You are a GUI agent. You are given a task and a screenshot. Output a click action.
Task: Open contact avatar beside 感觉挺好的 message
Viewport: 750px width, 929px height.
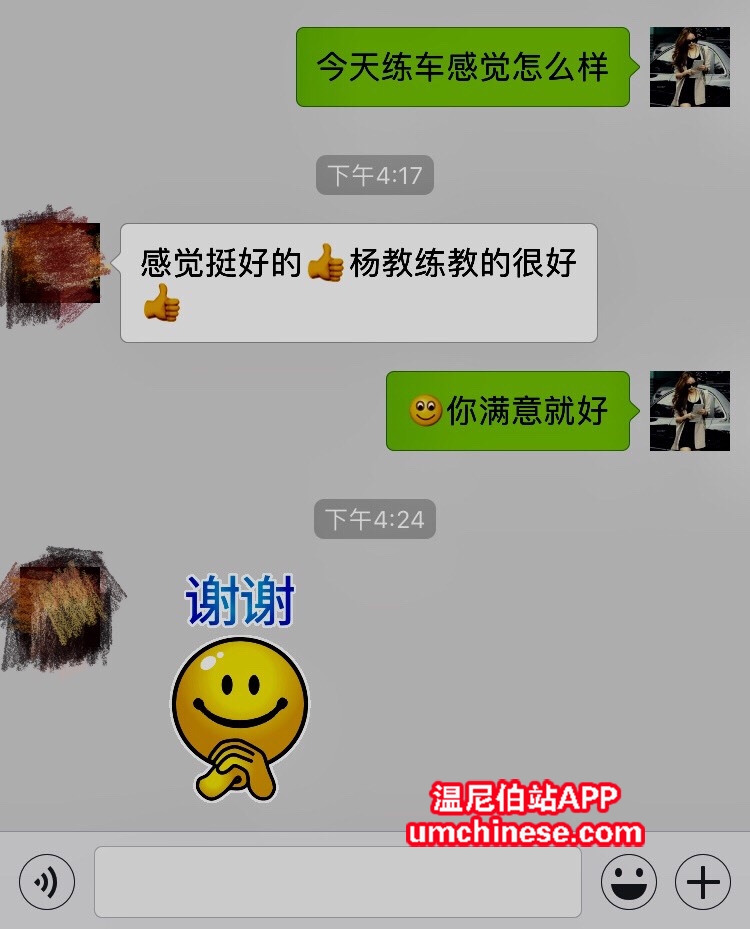coord(57,264)
